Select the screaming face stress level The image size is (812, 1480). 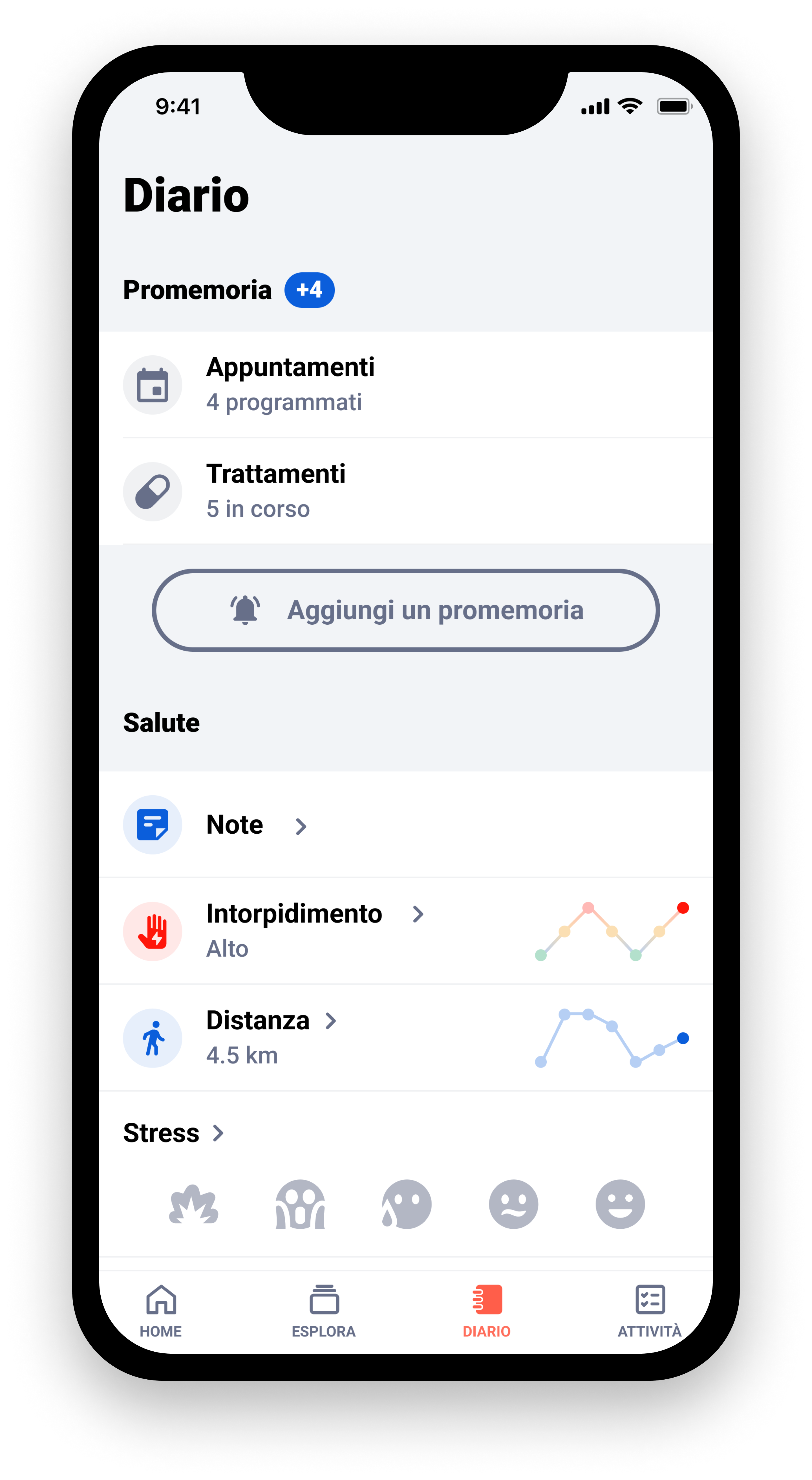[300, 1204]
